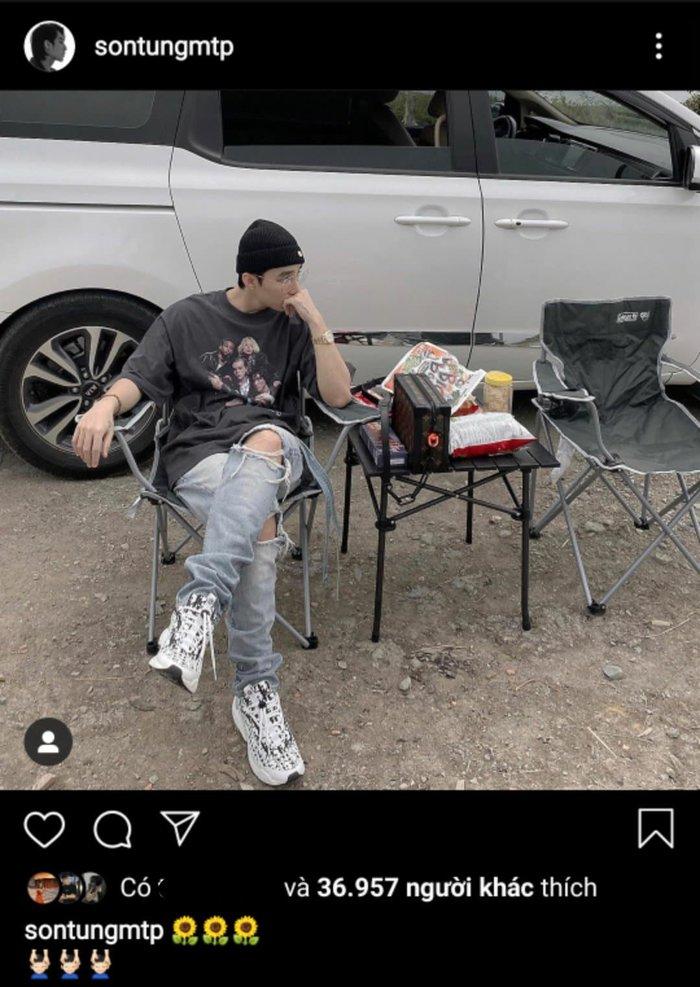
Task: Open the sontungmtp username in the caption
Action: pos(93,931)
